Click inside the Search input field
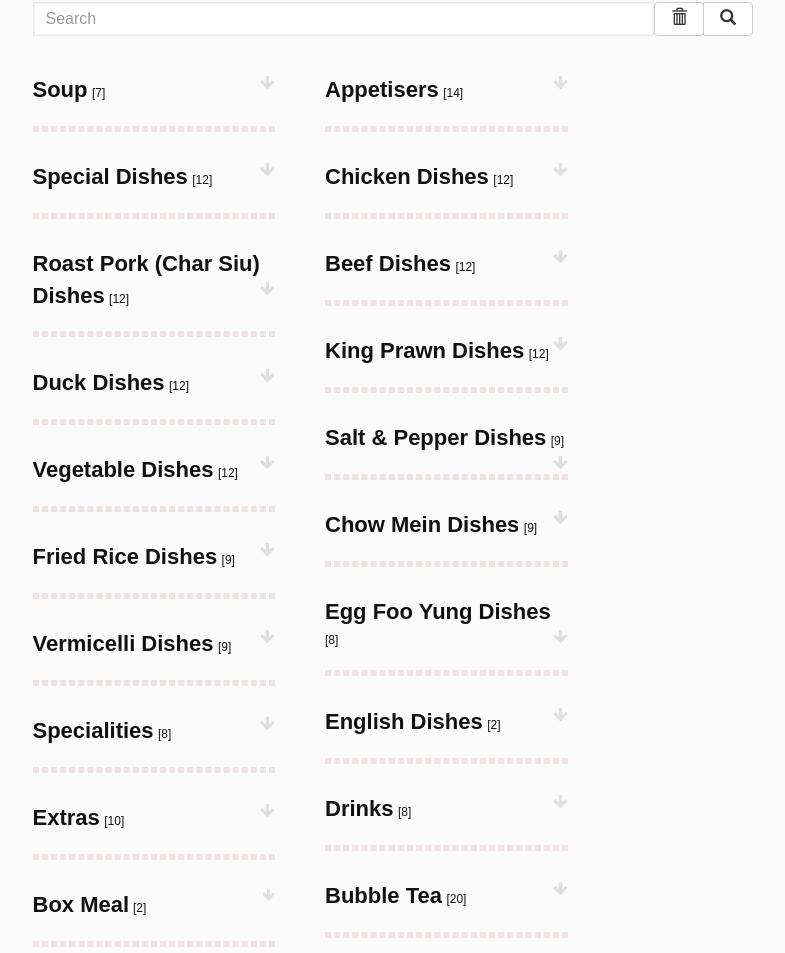The height and width of the screenshot is (953, 785). point(343,18)
